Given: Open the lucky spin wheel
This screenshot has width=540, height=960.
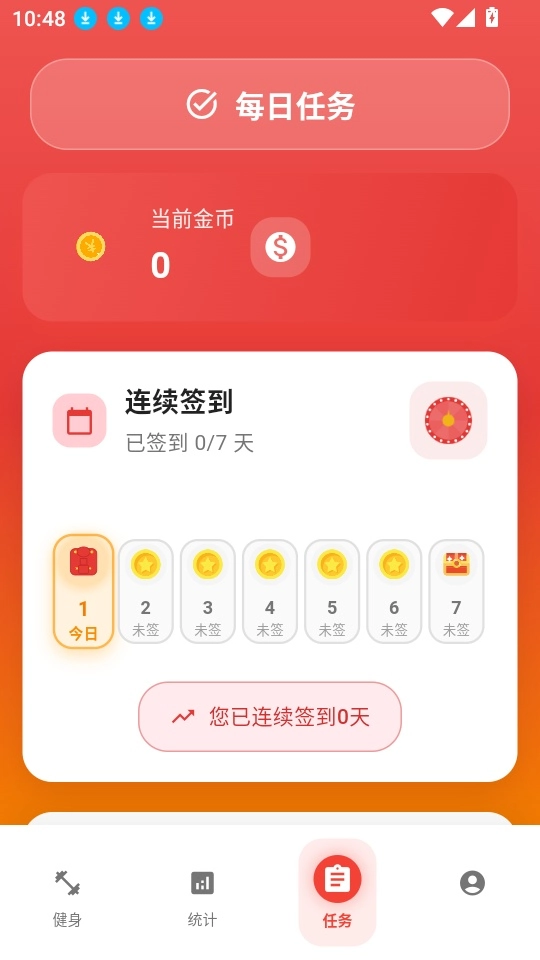Looking at the screenshot, I should click(448, 420).
